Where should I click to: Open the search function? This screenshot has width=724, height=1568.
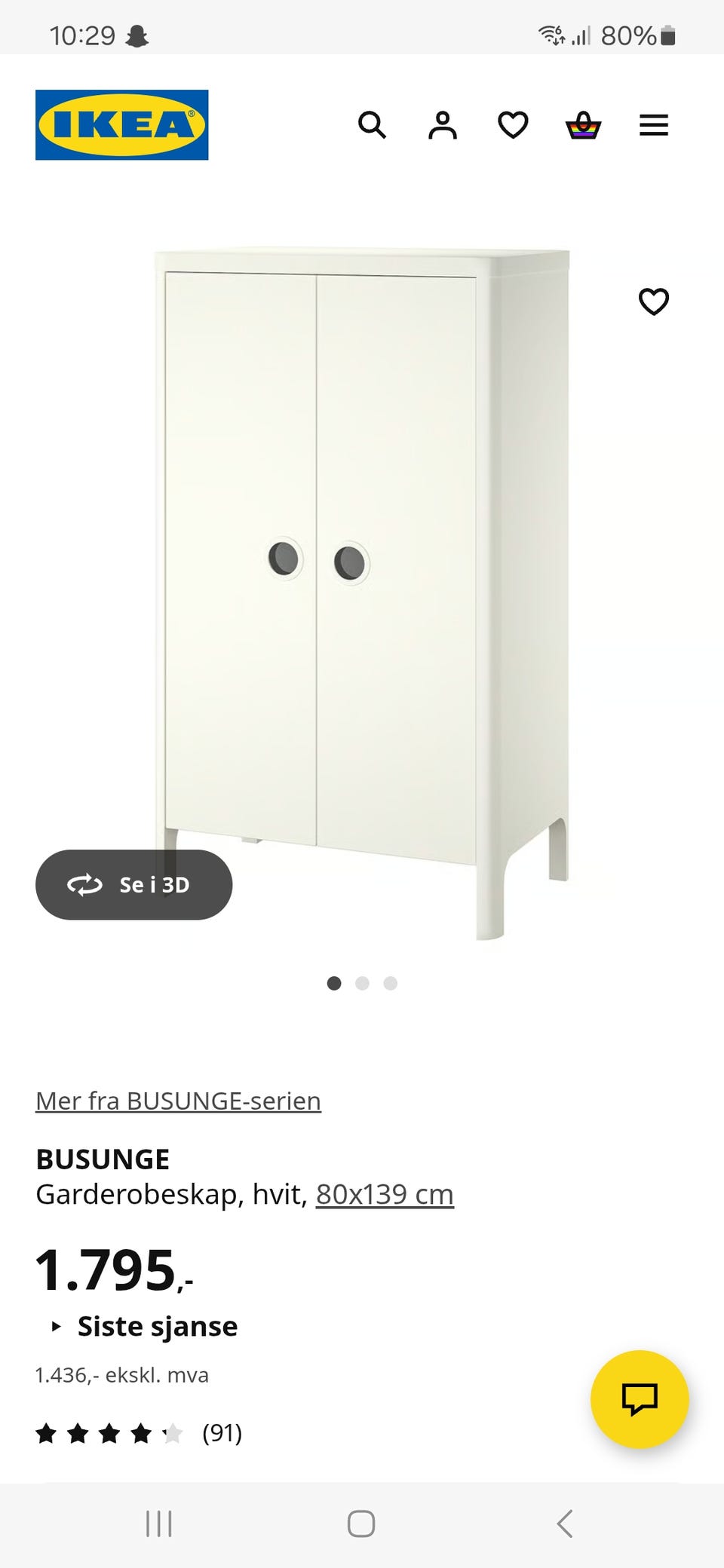[373, 125]
